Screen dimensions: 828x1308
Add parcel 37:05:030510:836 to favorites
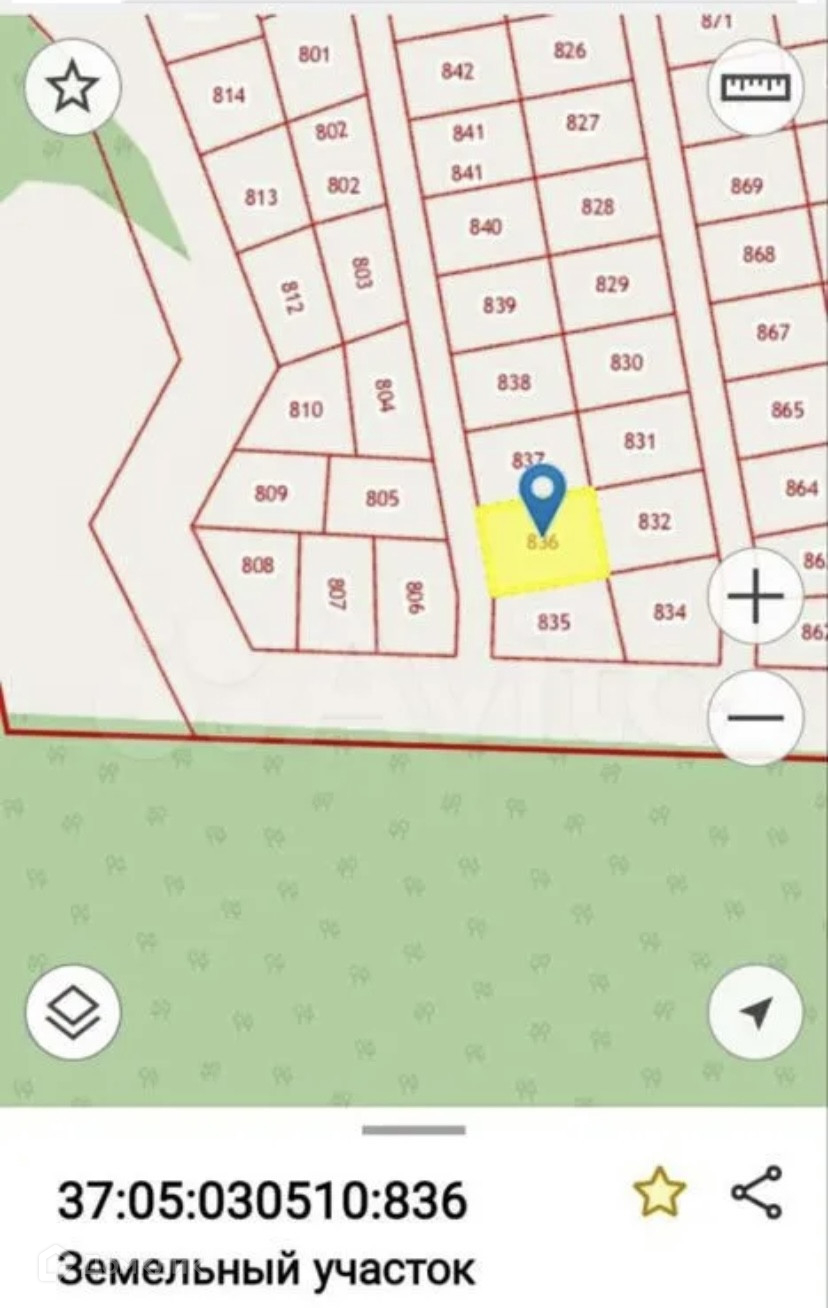coord(660,1194)
